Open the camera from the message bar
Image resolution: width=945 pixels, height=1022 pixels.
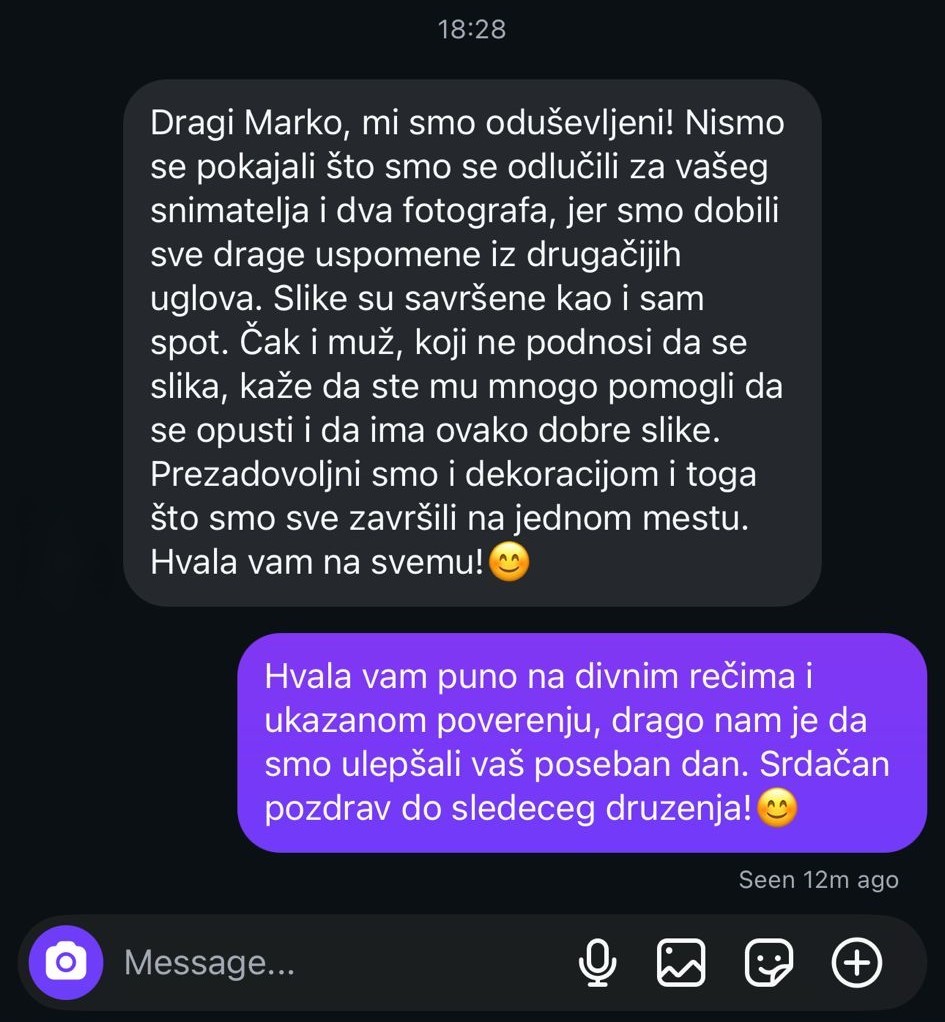tap(66, 963)
